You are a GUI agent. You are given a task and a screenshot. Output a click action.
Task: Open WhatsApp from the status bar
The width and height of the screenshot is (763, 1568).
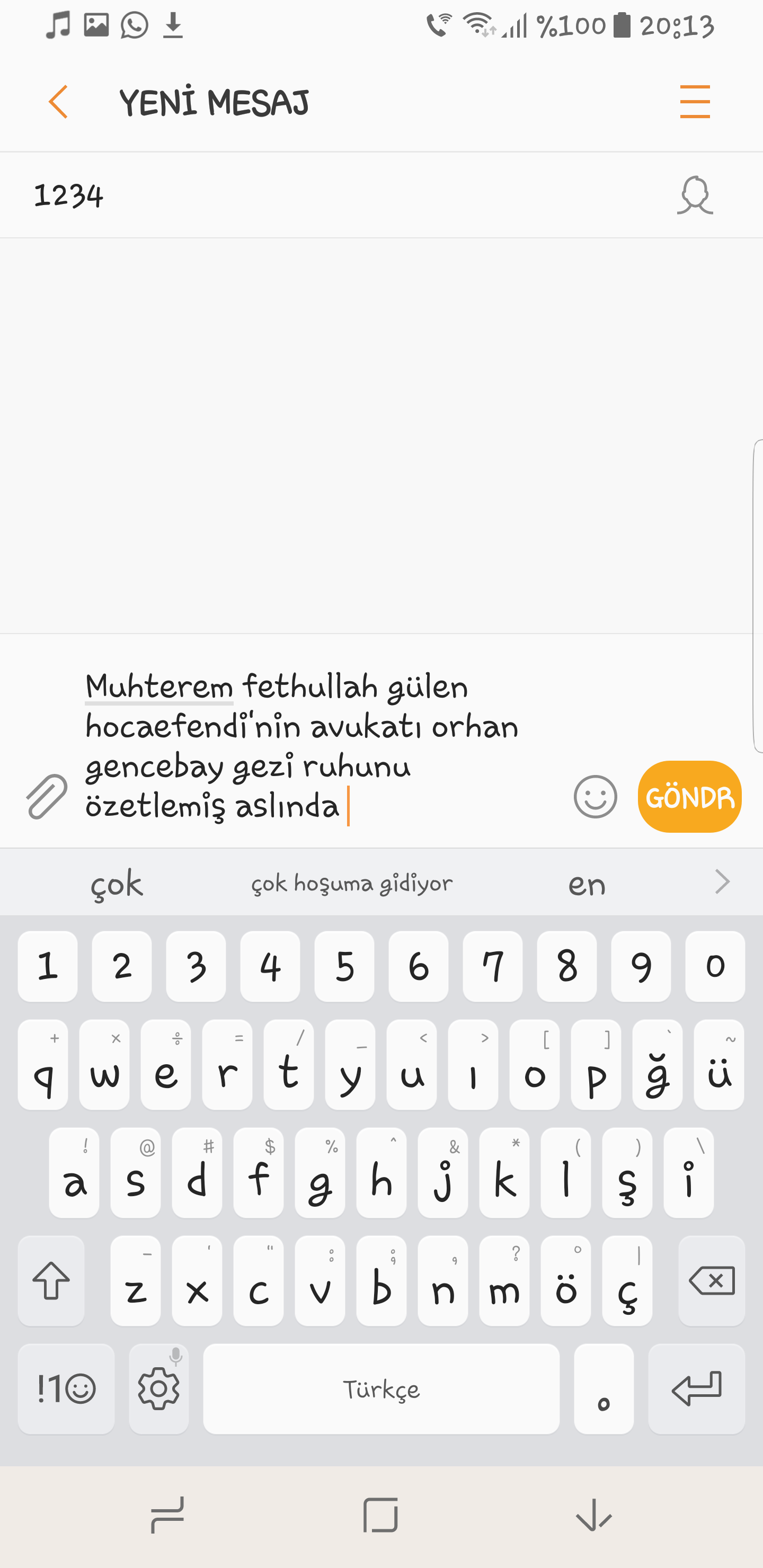(133, 25)
